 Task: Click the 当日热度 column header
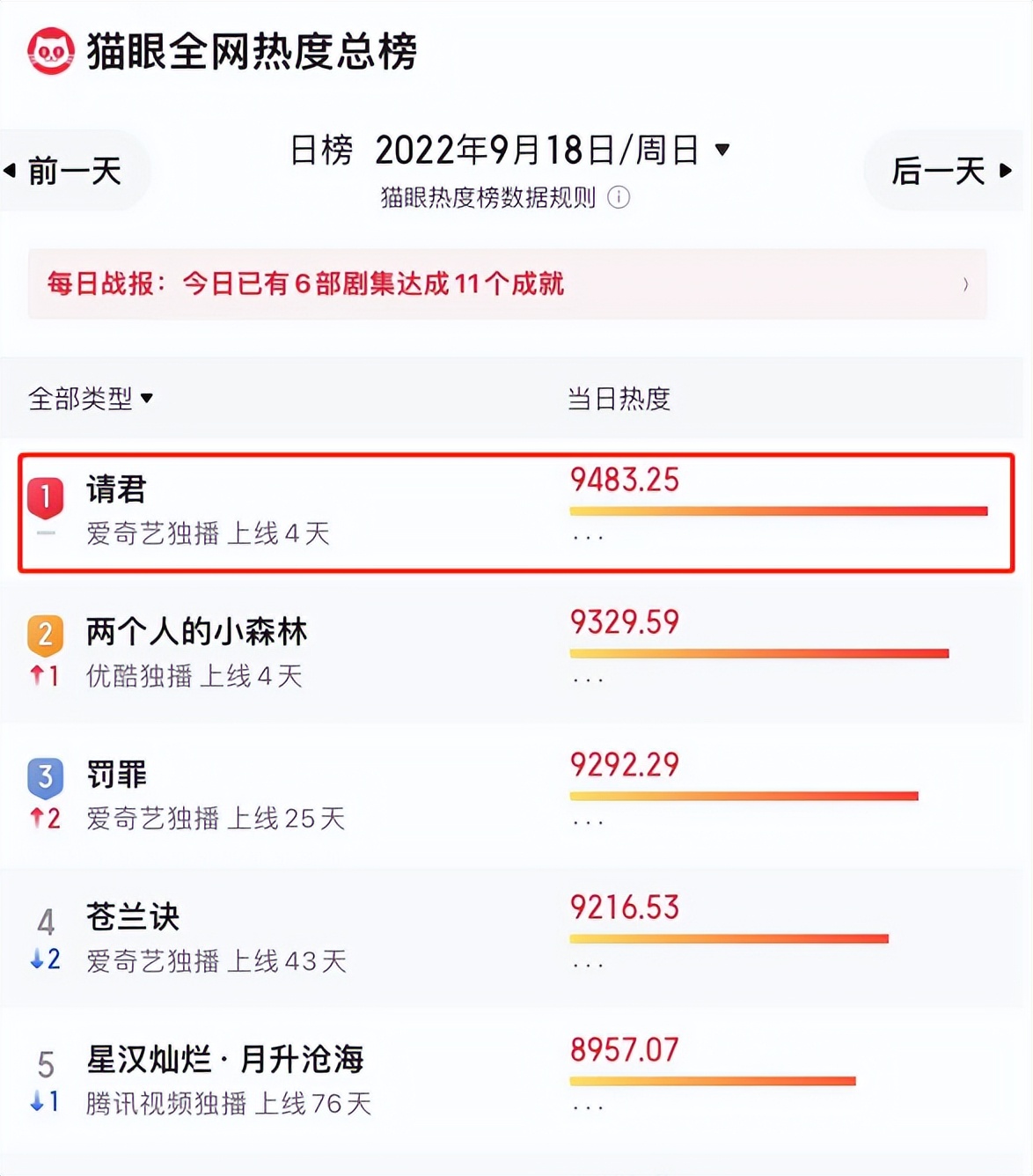pyautogui.click(x=619, y=400)
